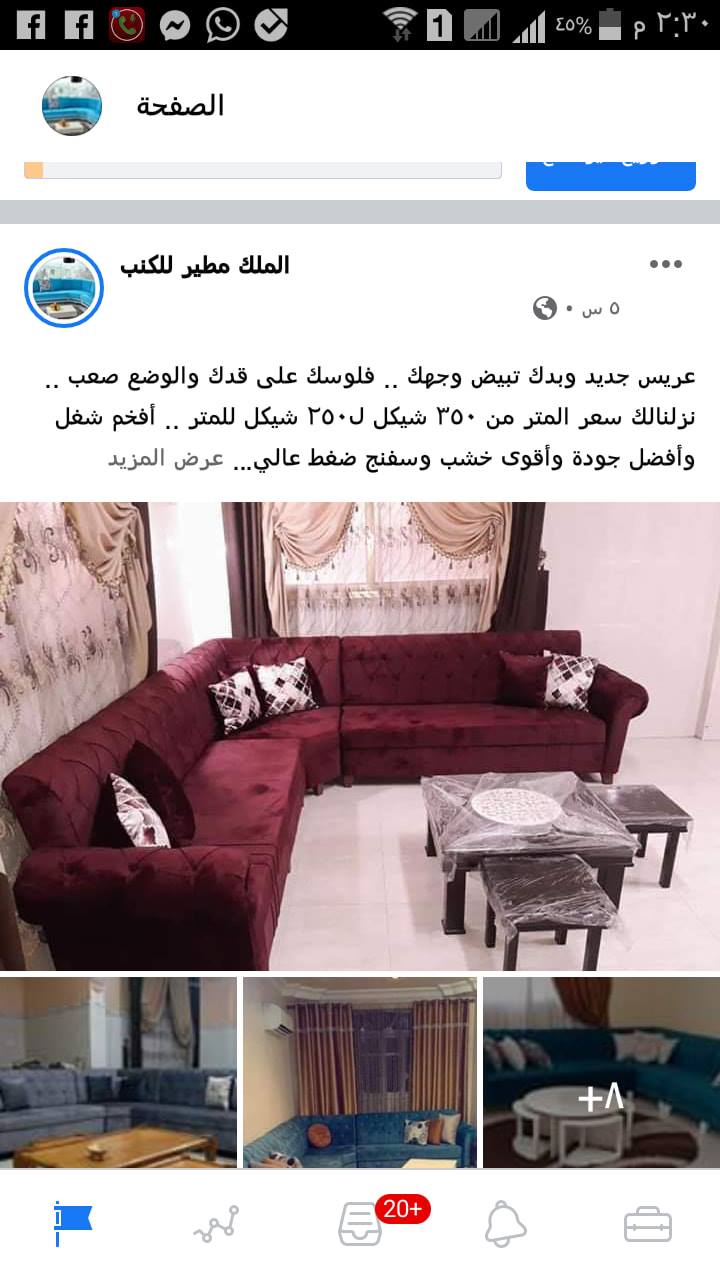View the grey sofa photo thumbnail

tap(118, 1072)
